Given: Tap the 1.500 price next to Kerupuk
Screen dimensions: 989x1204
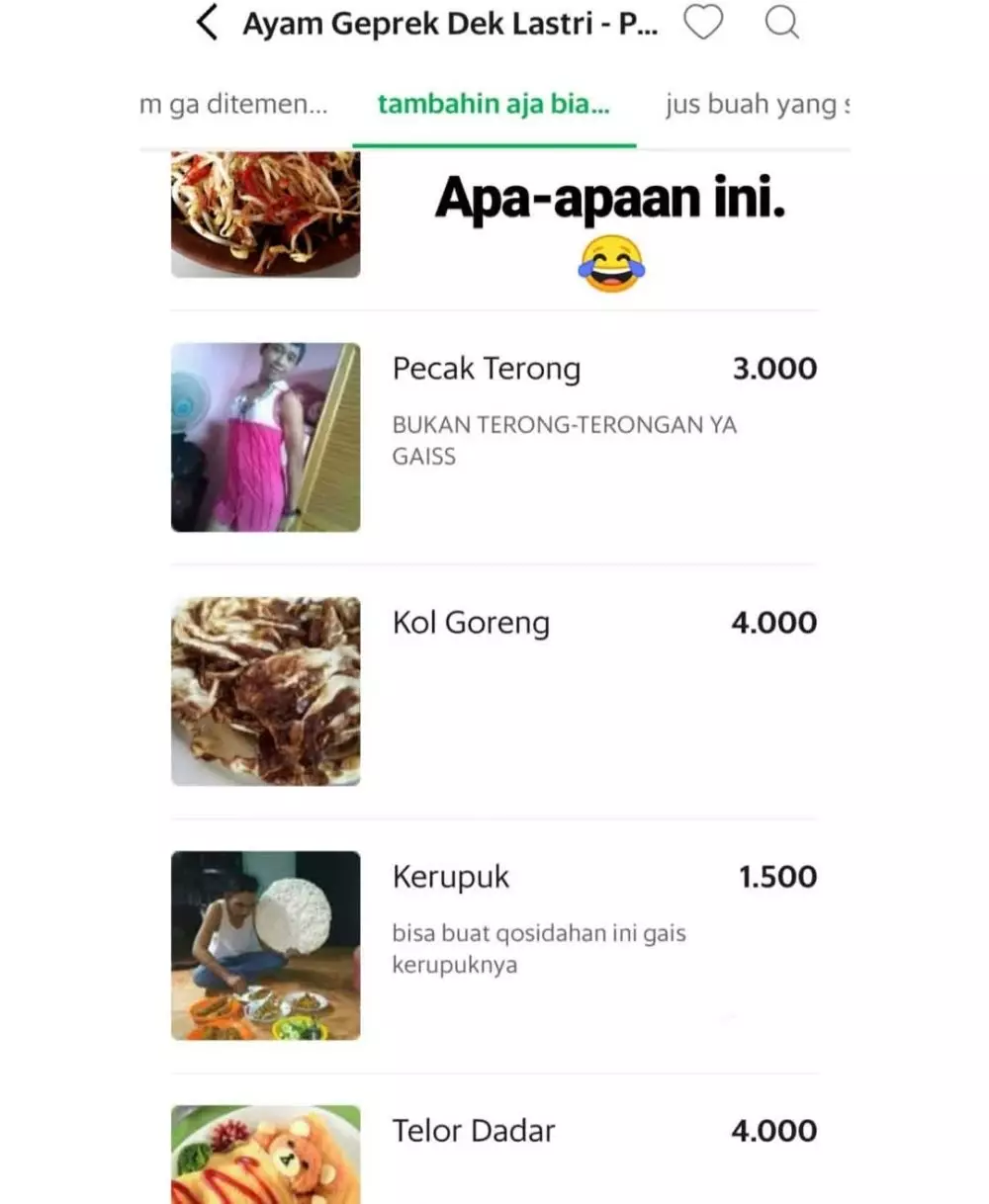Looking at the screenshot, I should tap(778, 876).
